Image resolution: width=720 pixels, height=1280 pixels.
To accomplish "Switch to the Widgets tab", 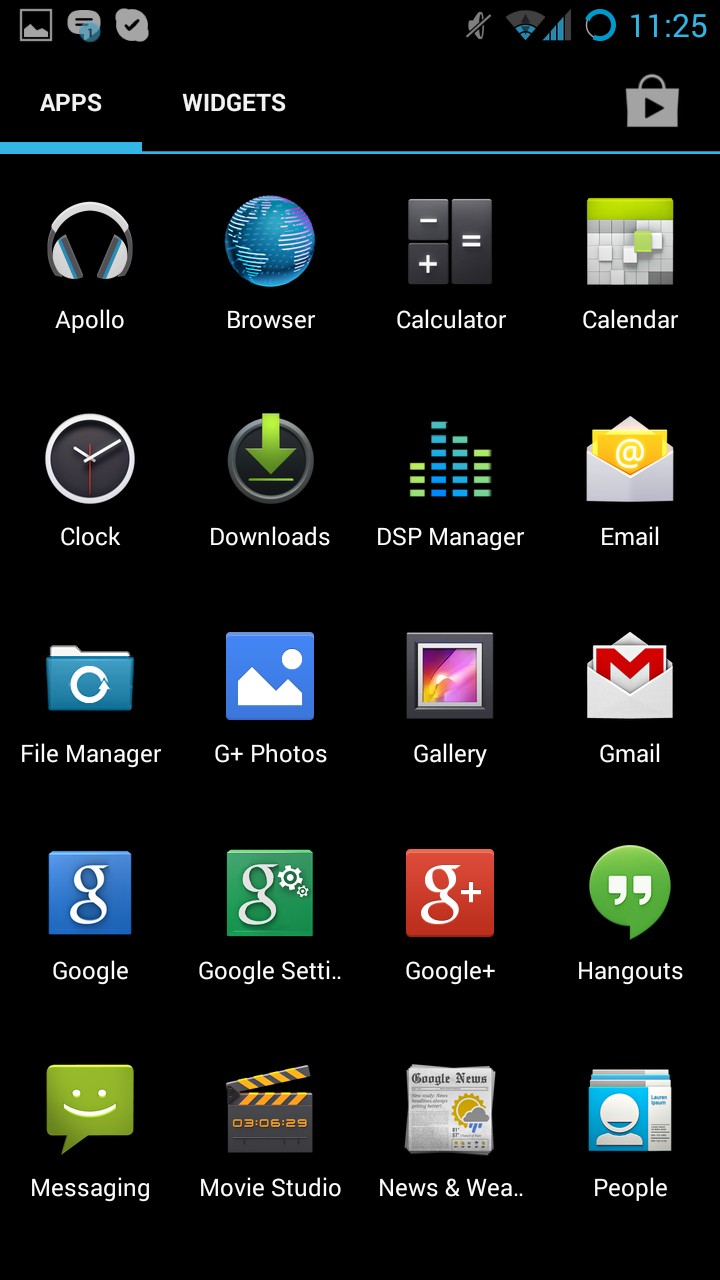I will (234, 103).
